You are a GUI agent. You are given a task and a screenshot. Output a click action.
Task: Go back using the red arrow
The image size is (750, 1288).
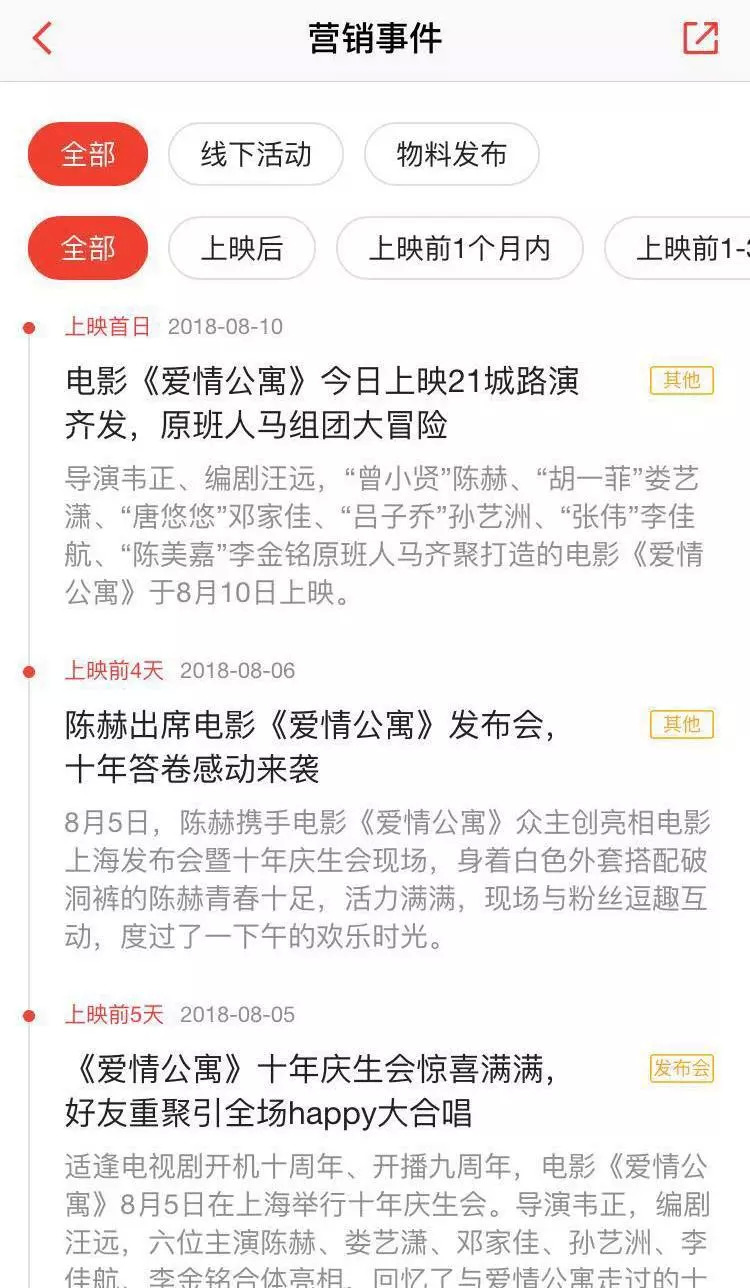(x=42, y=39)
